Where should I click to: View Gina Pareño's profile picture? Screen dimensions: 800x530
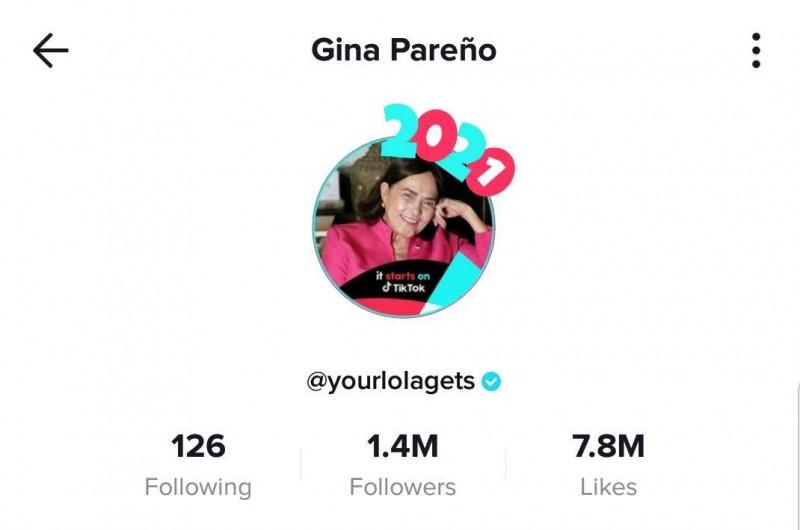[x=403, y=228]
